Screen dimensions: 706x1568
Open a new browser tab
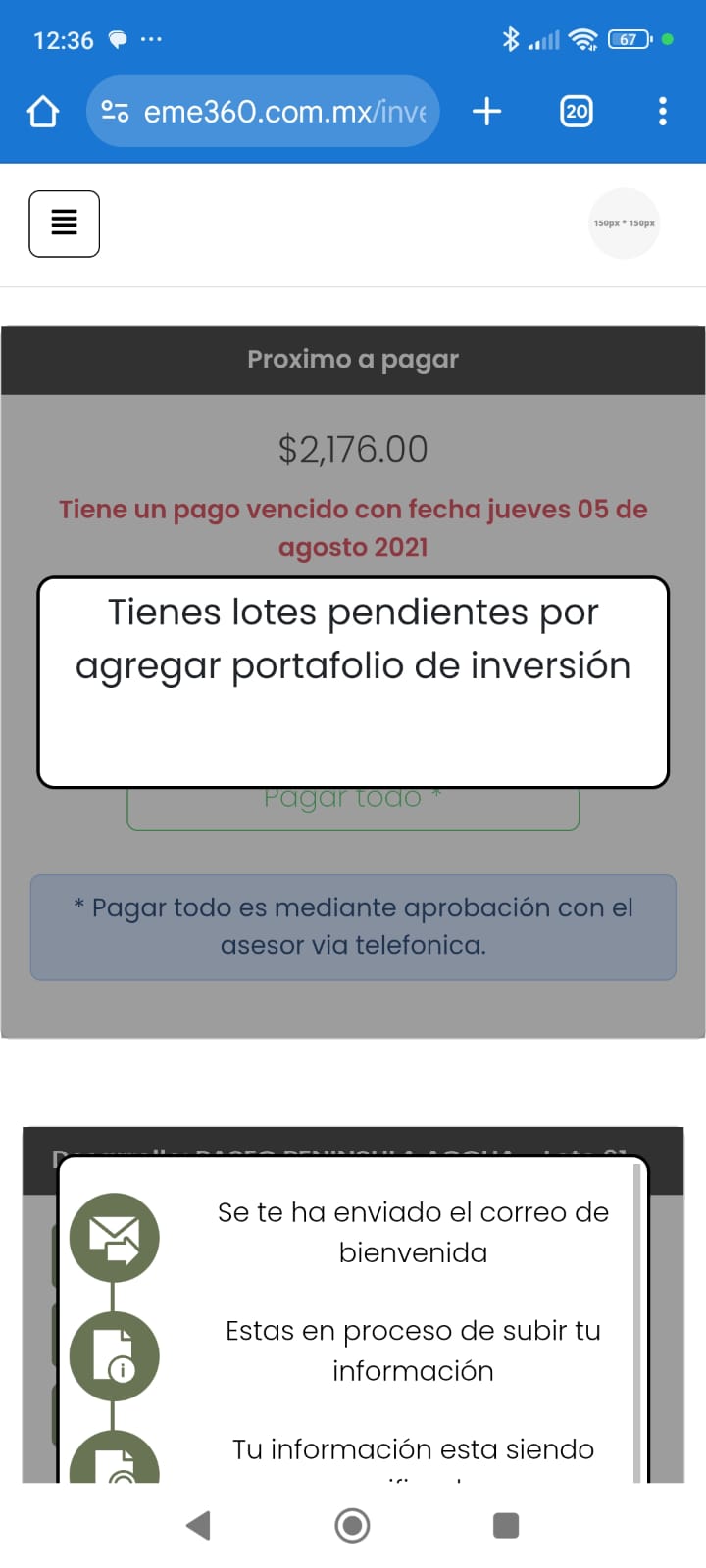[486, 112]
